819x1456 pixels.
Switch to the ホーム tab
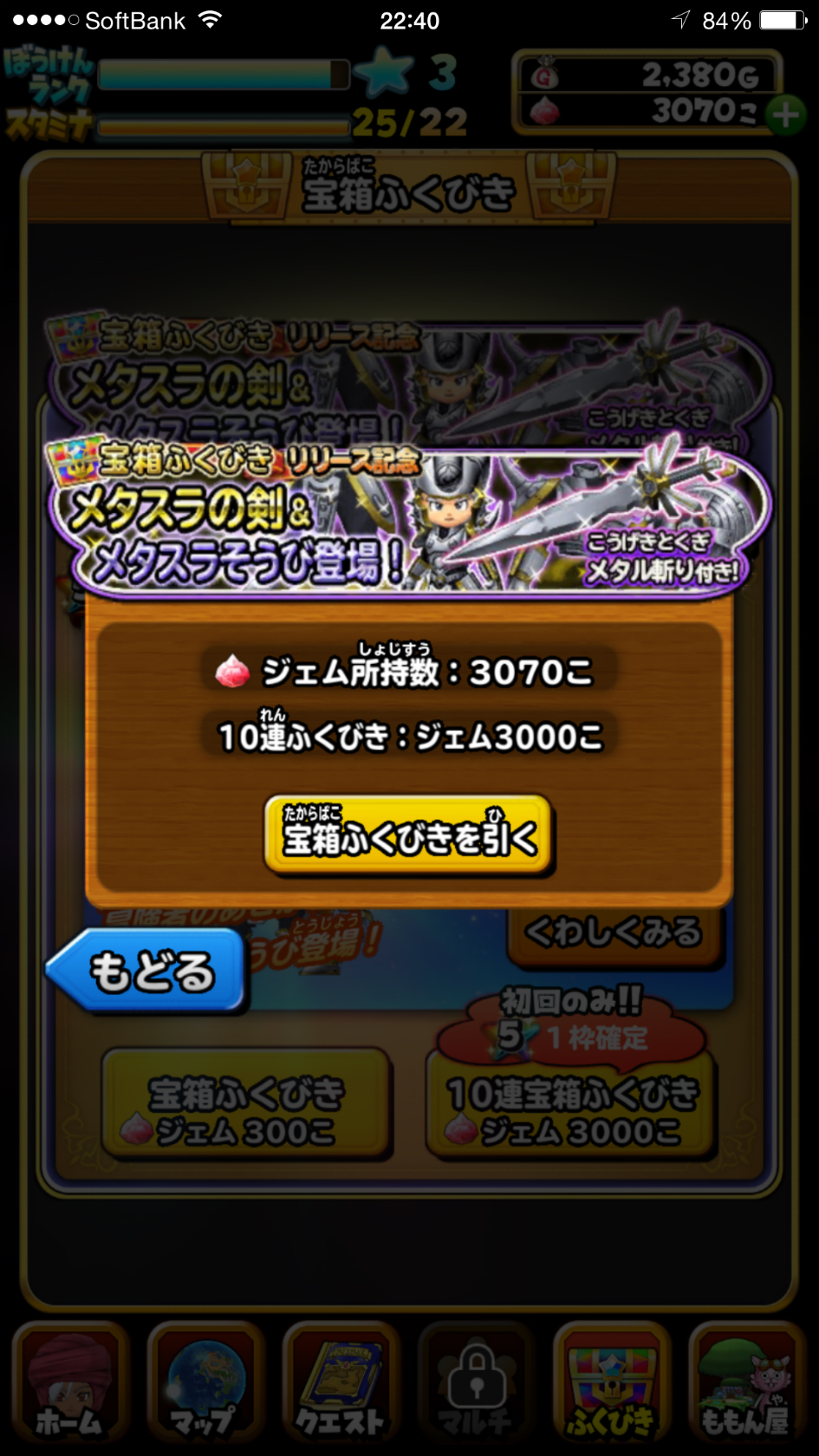69,1384
